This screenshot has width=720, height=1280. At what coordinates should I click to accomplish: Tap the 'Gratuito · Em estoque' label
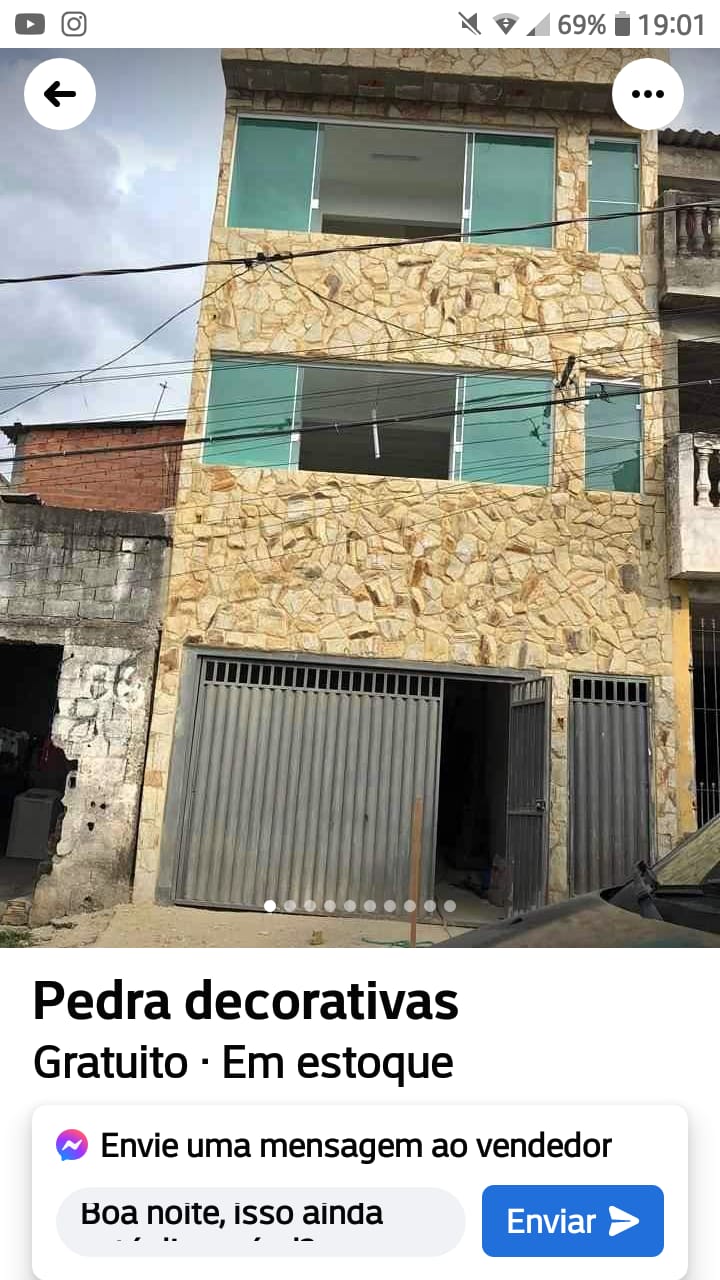243,1063
